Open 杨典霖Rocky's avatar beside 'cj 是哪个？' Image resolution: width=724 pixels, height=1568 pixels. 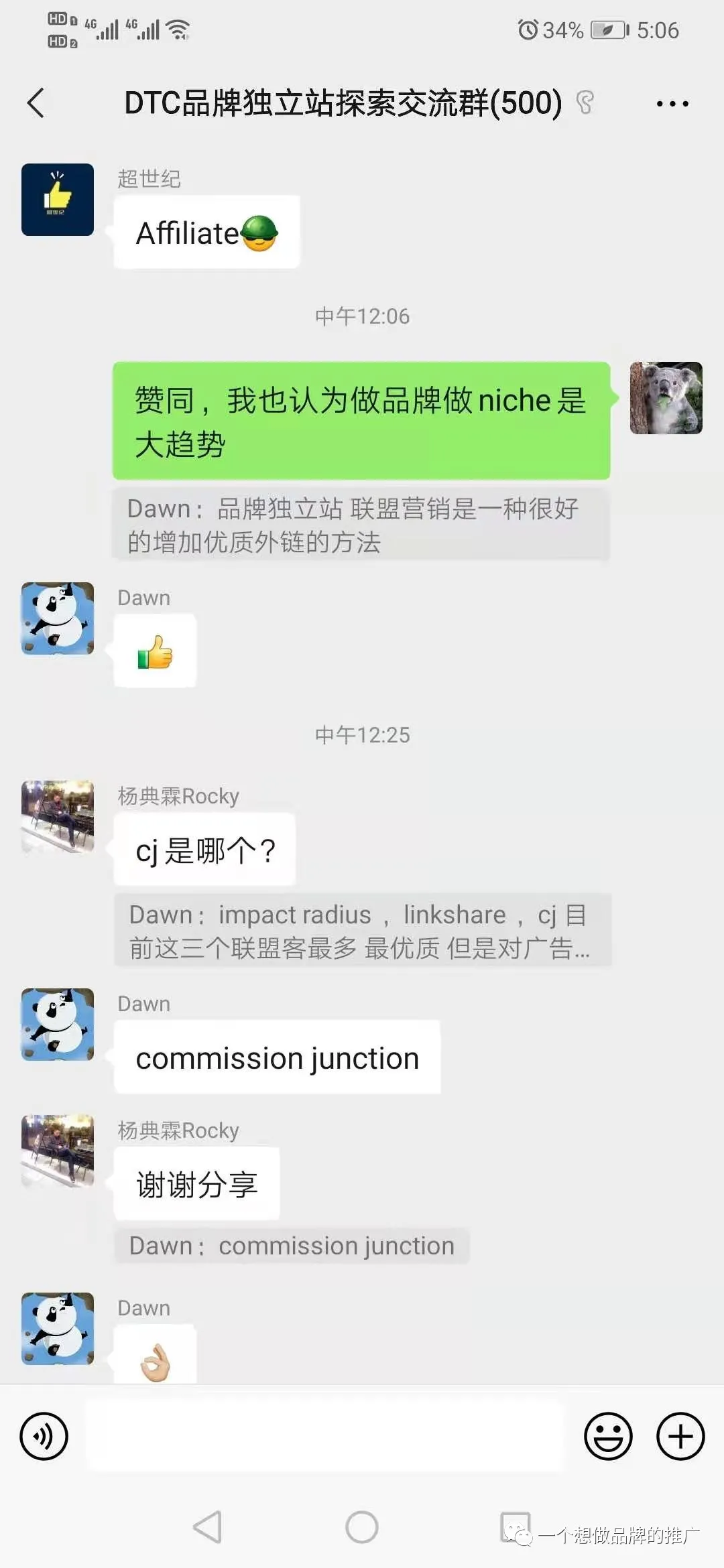point(58,816)
